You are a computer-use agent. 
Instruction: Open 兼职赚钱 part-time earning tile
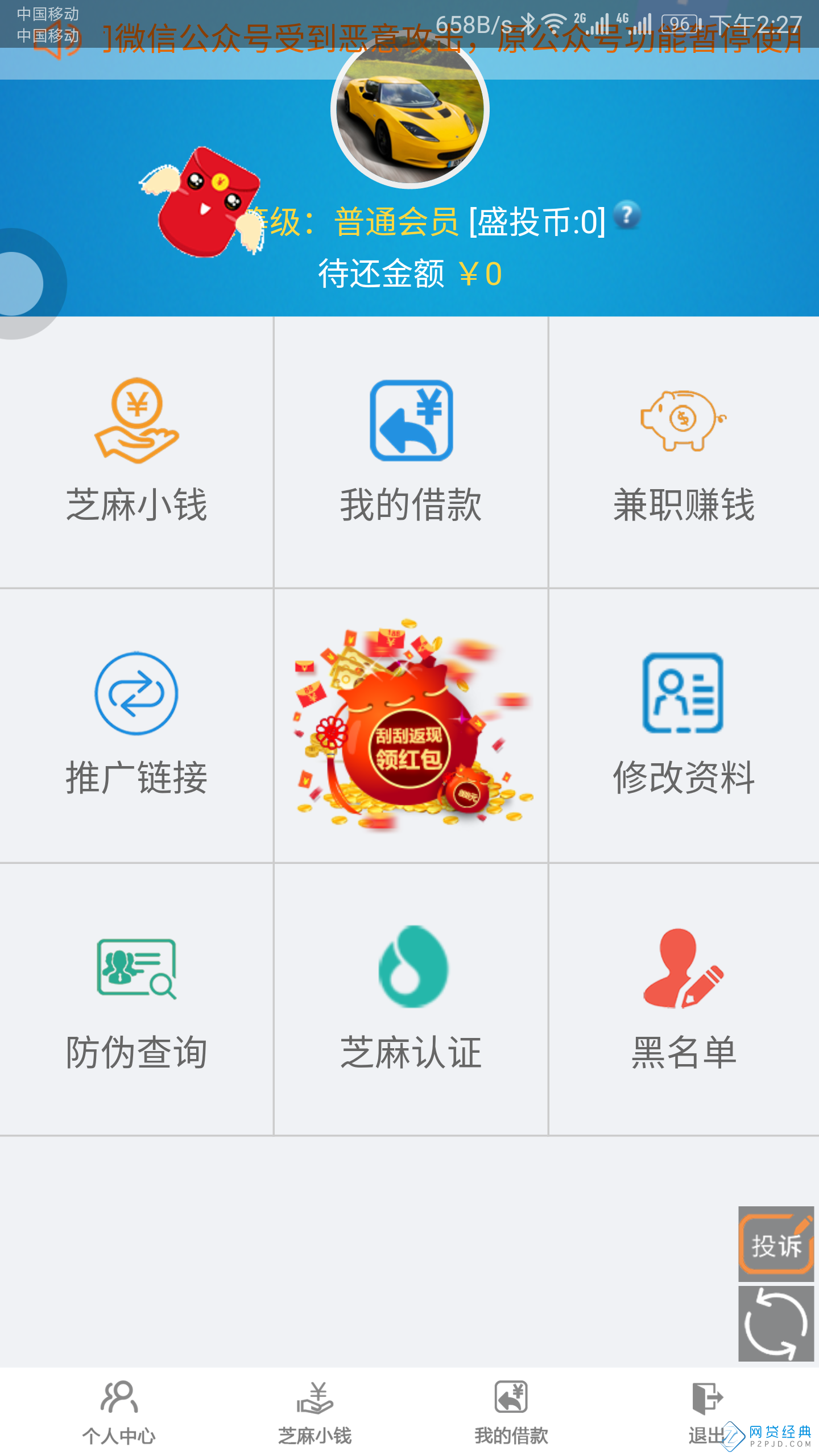click(x=684, y=452)
